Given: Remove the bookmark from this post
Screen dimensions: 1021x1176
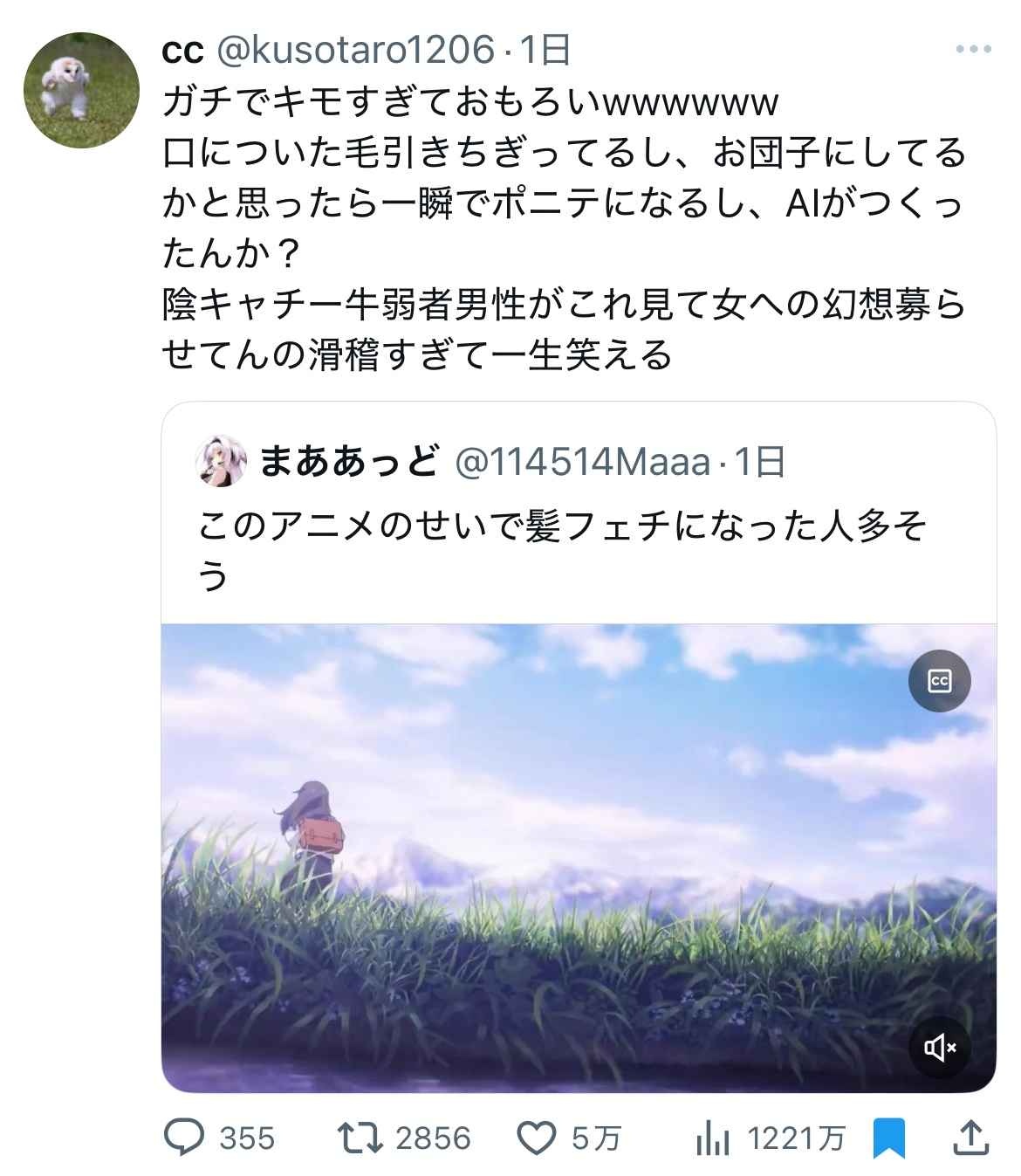Looking at the screenshot, I should pyautogui.click(x=888, y=1138).
